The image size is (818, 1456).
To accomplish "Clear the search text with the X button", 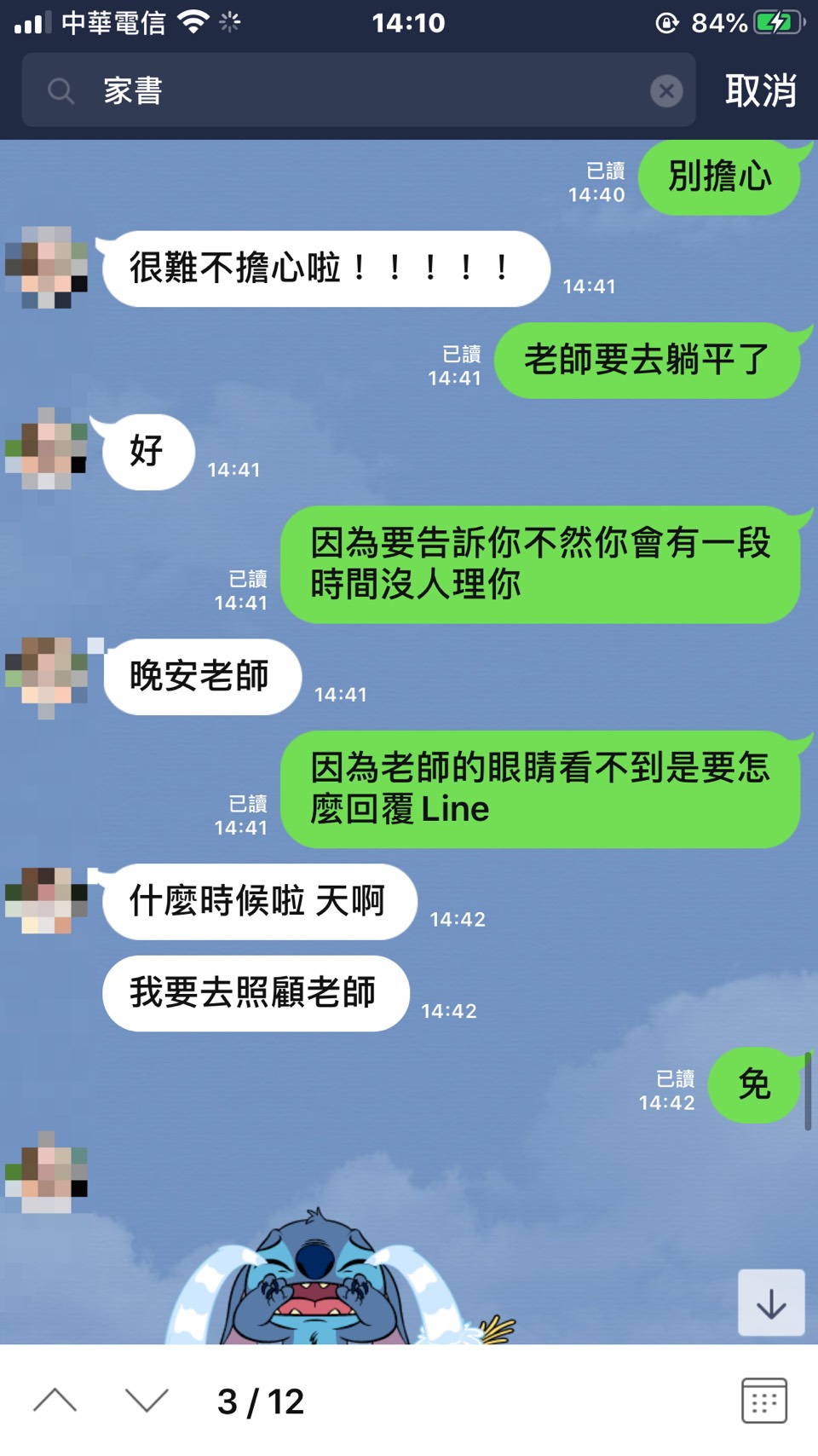I will [666, 90].
